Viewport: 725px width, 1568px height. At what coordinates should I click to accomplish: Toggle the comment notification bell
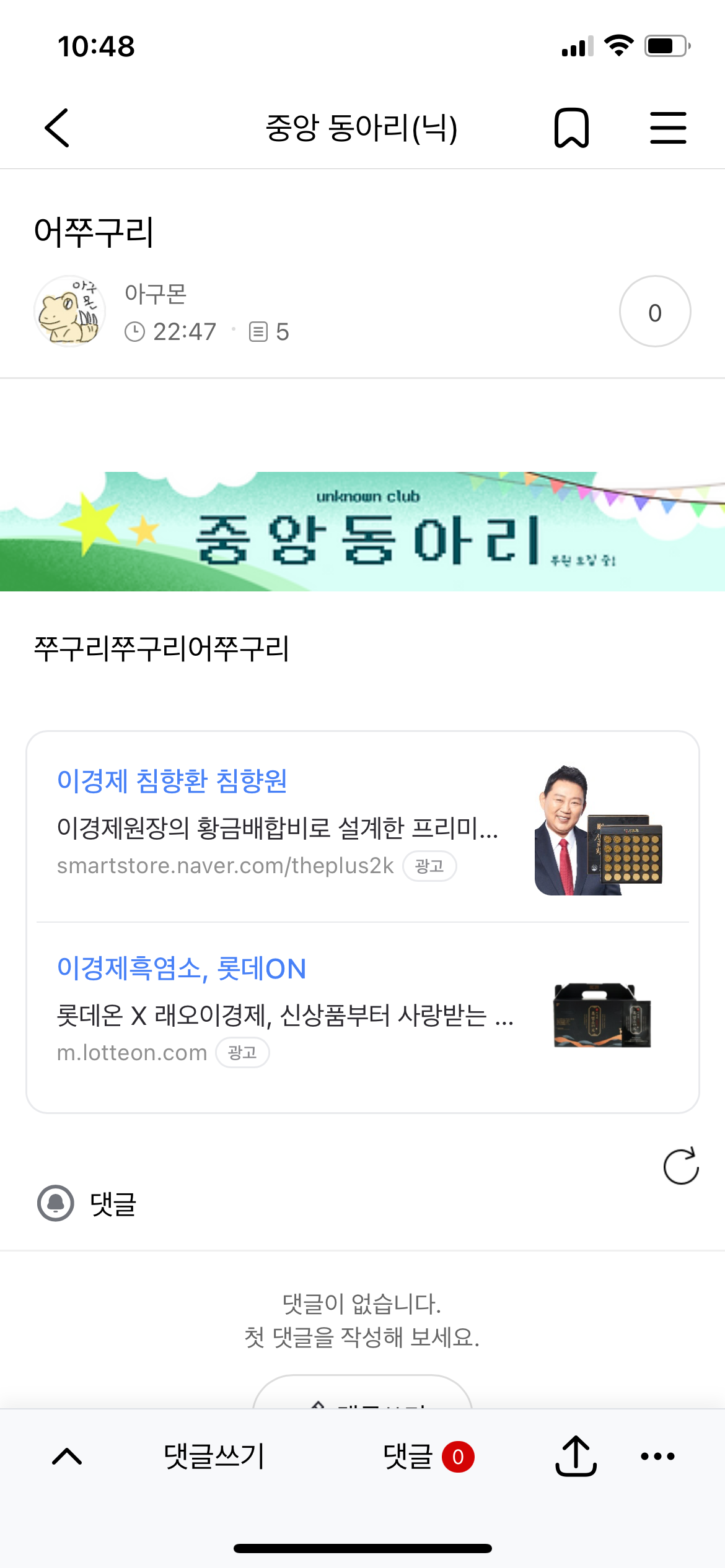click(x=56, y=1203)
